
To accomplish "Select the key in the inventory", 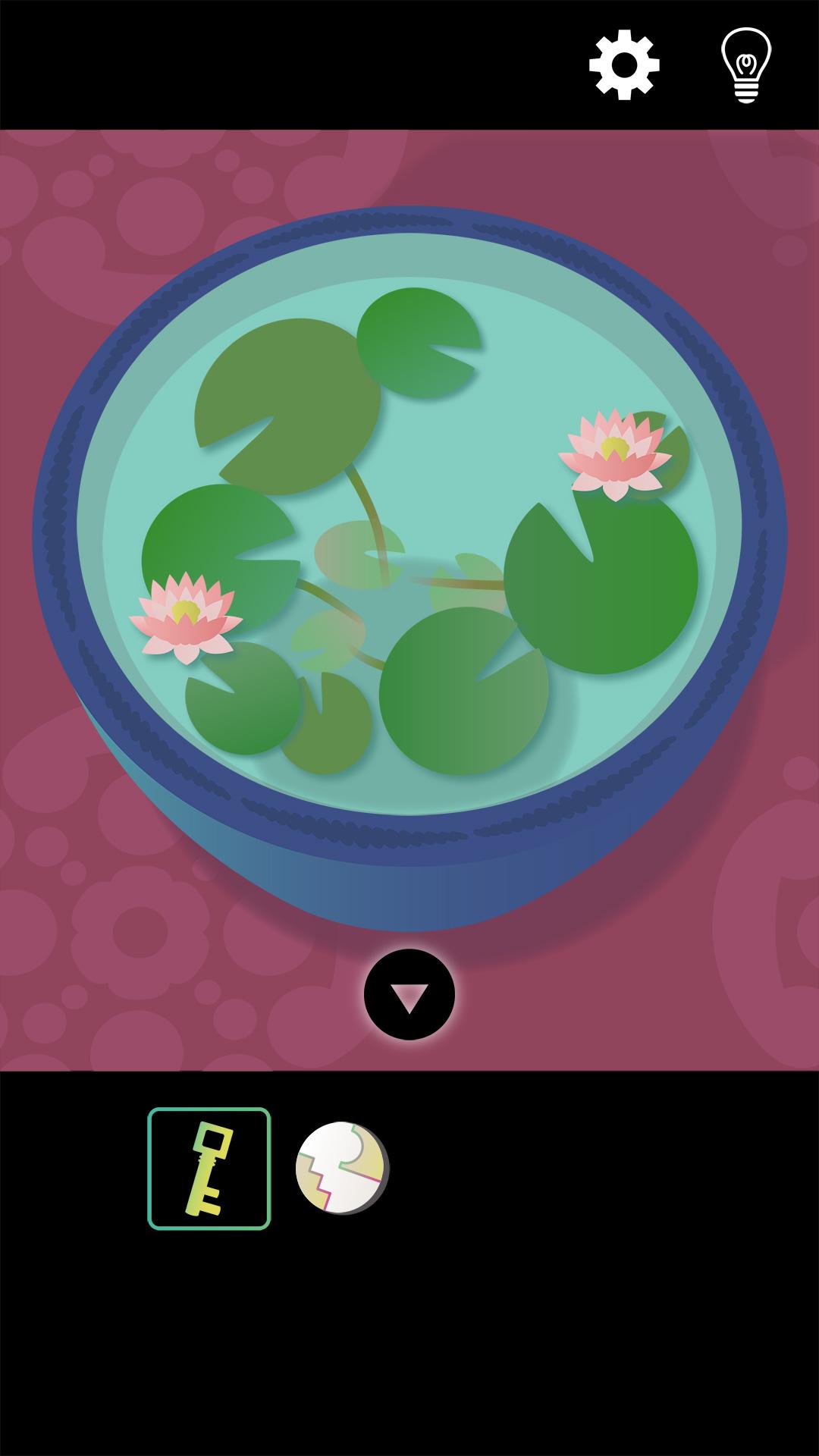I will pos(209,1169).
